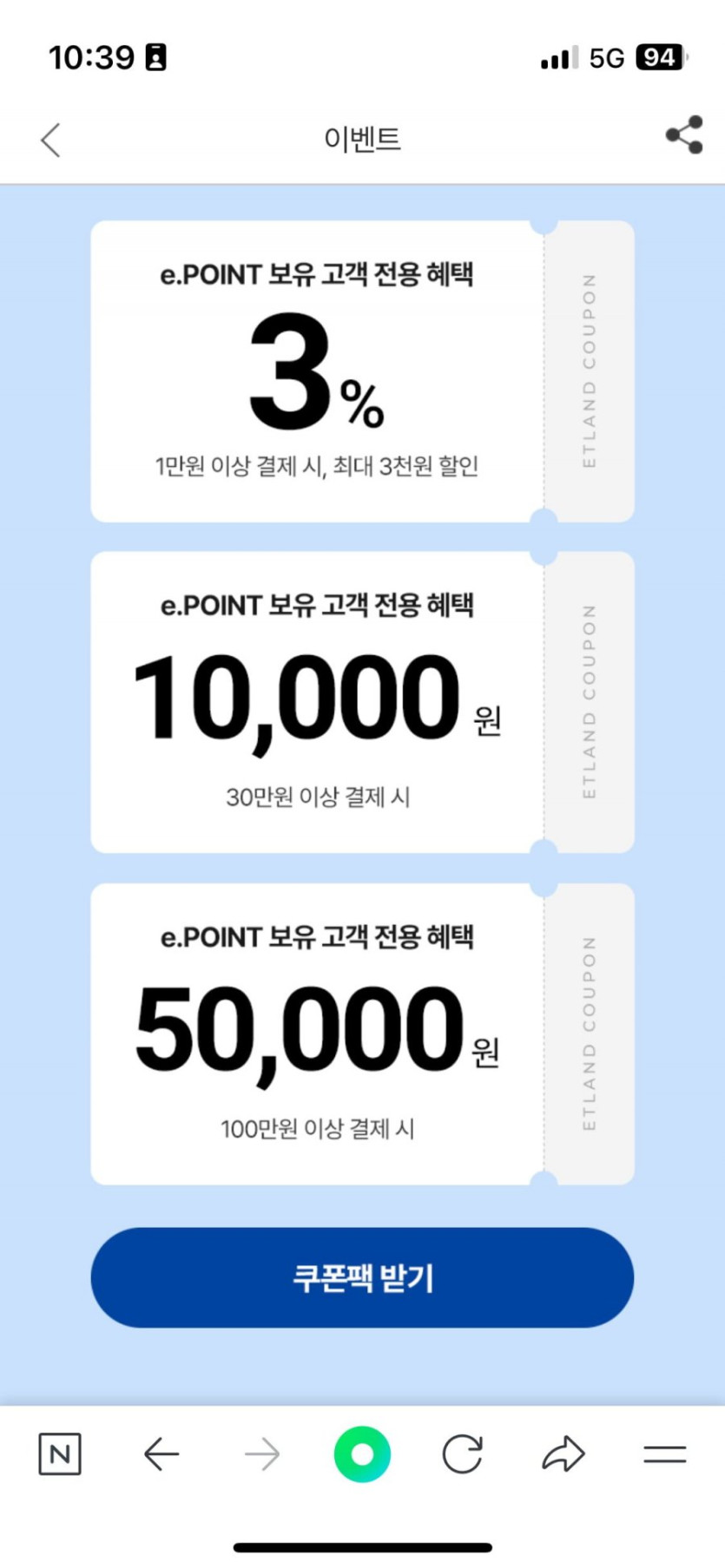Tap the browser share arrow icon
Viewport: 725px width, 1568px height.
pos(564,1453)
